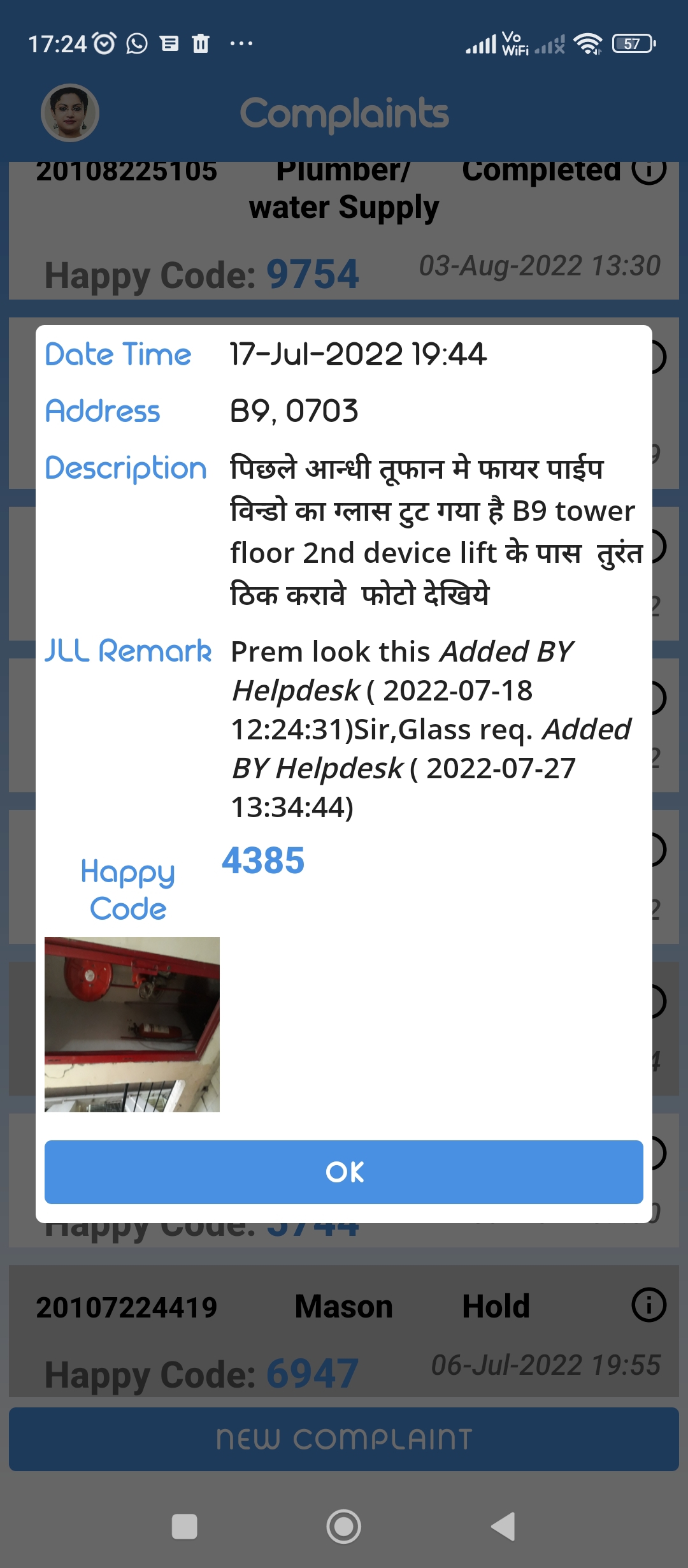688x1568 pixels.
Task: Open the profile picture avatar
Action: click(x=70, y=113)
